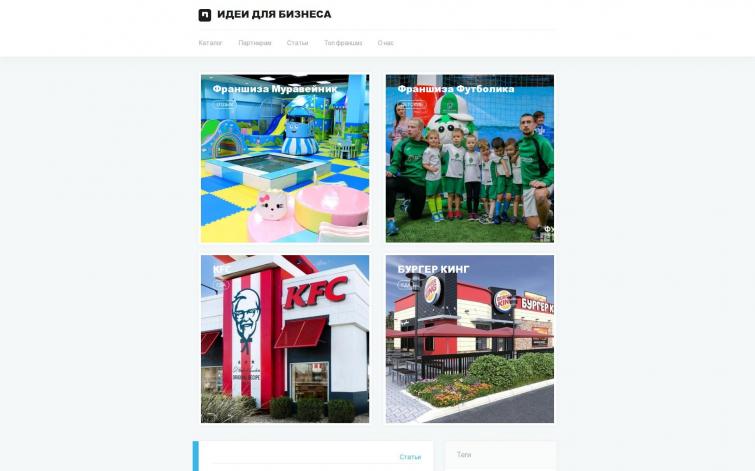Open the Каталог menu item

click(210, 43)
